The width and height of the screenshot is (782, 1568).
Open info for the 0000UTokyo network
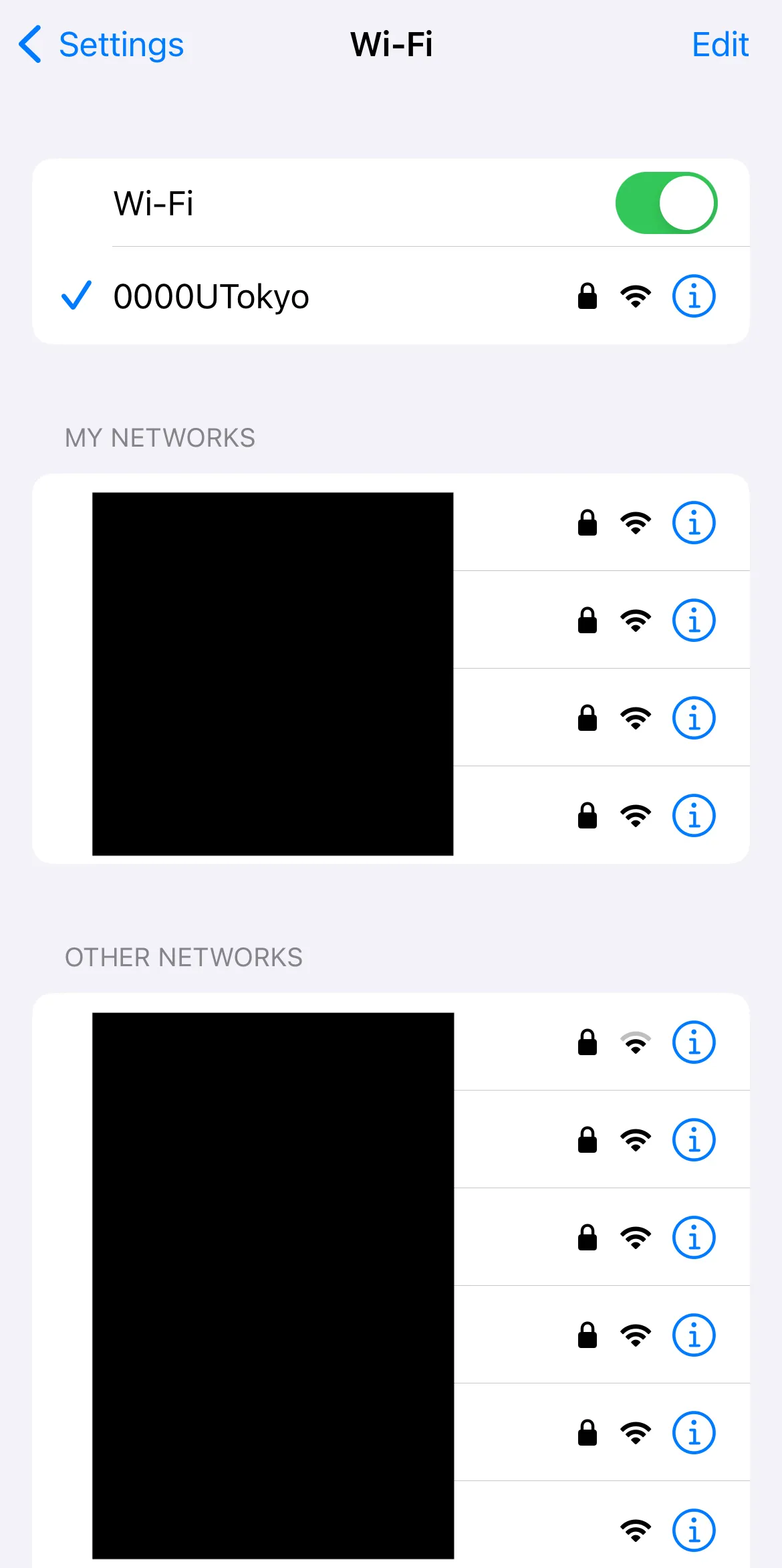(693, 296)
